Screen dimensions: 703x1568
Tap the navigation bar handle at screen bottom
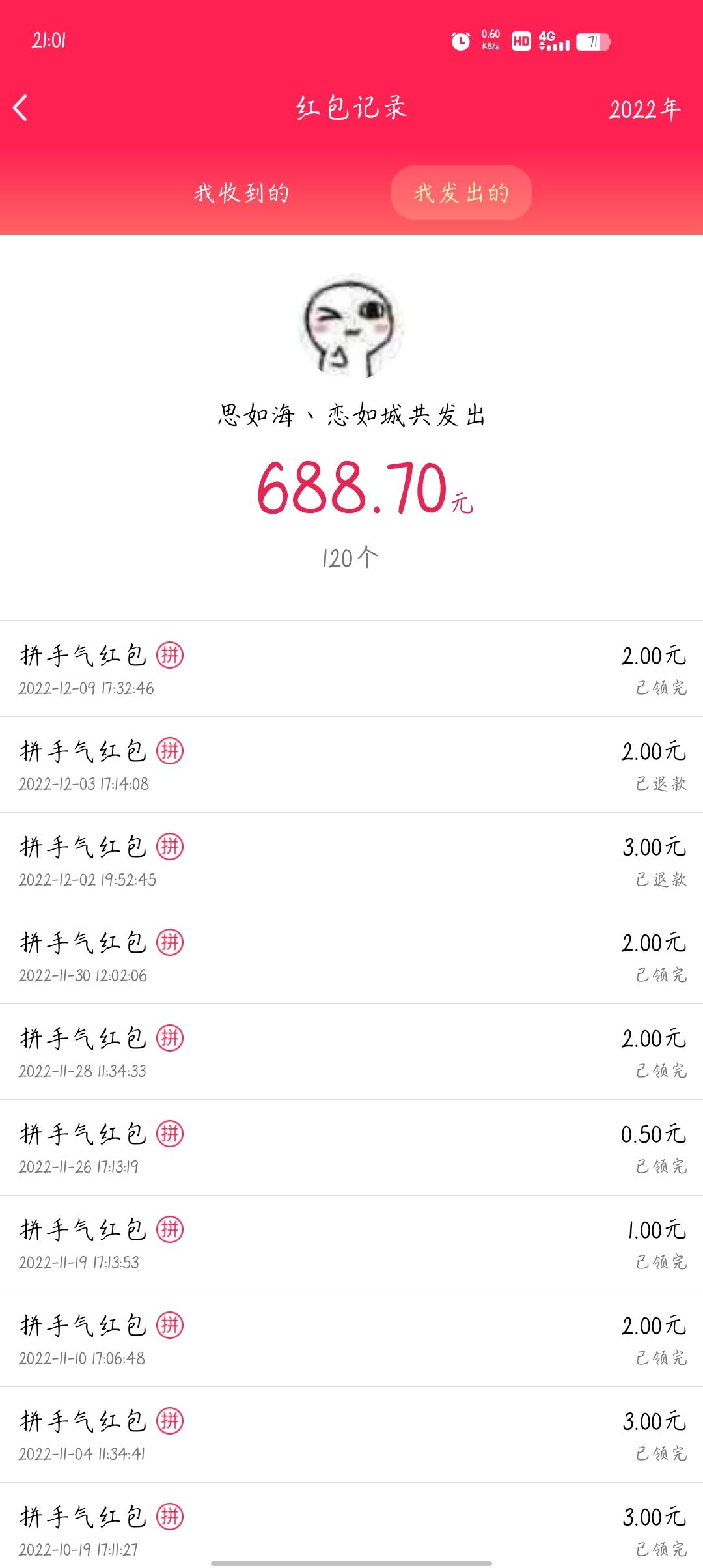tap(351, 1558)
